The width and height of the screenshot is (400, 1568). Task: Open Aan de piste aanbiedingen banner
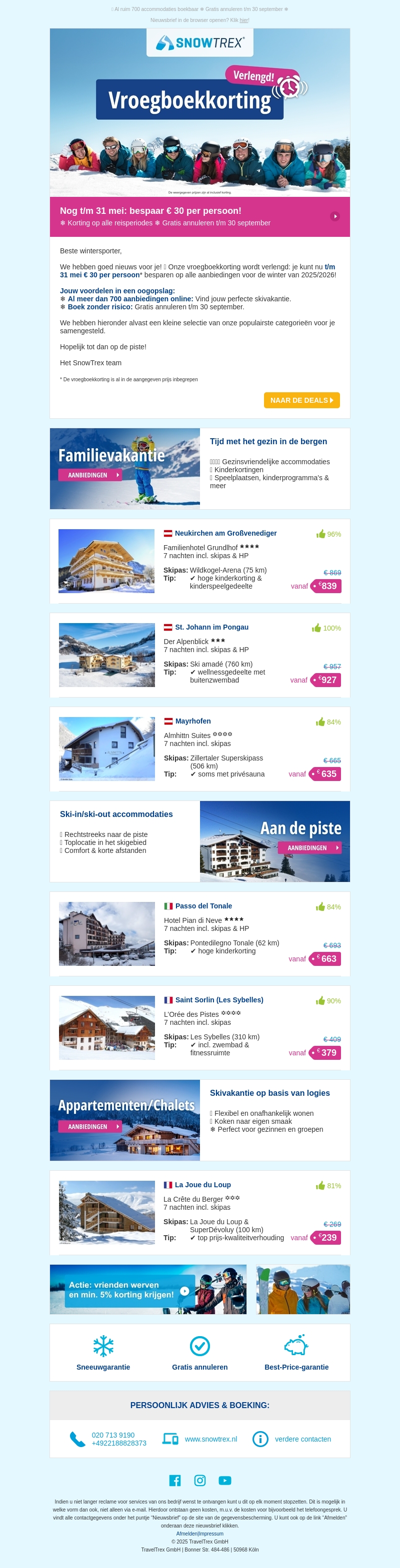coord(309,848)
